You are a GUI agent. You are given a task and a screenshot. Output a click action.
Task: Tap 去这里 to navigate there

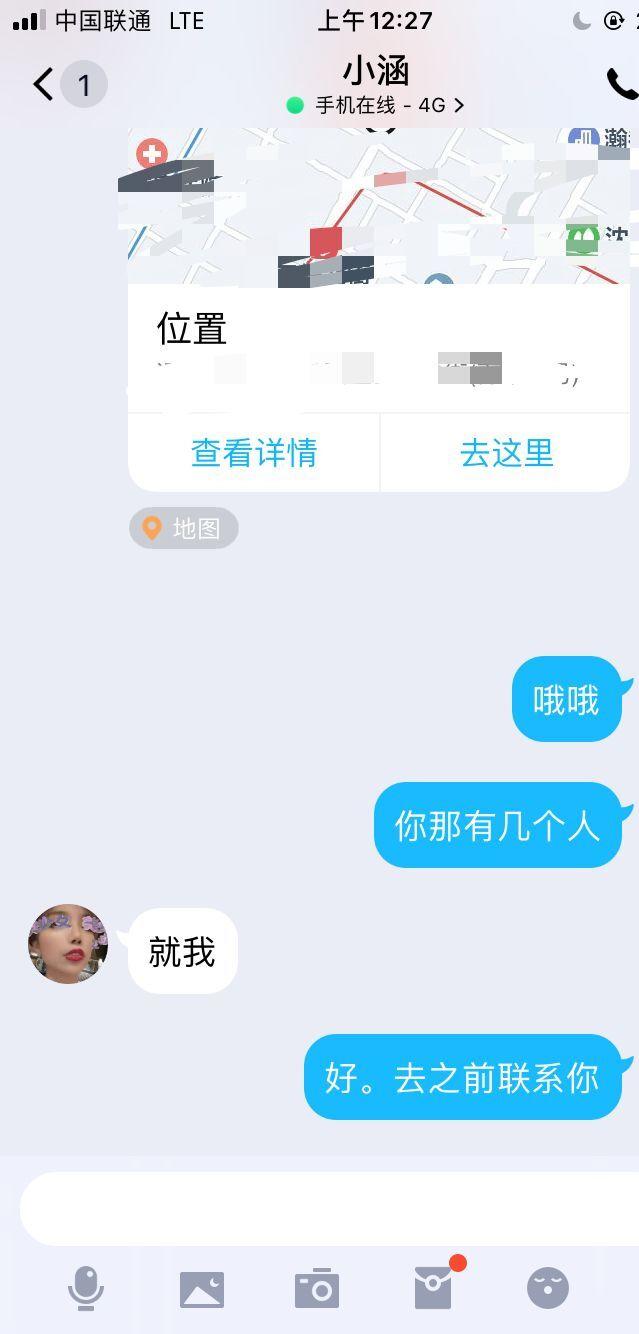506,453
